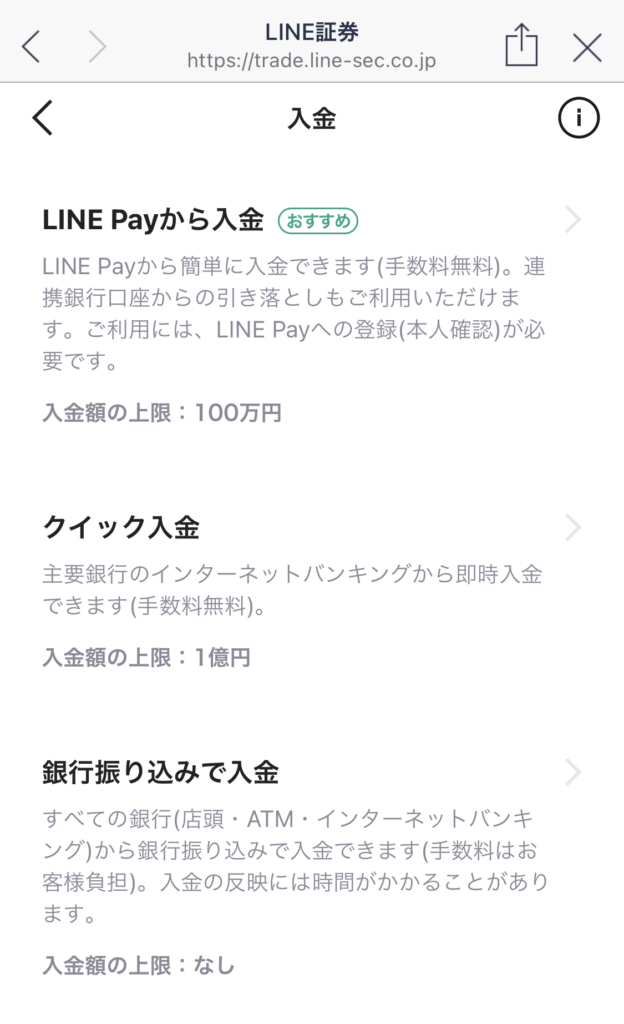The height and width of the screenshot is (1024, 624).
Task: Choose クイック入金
Action: pos(312,592)
